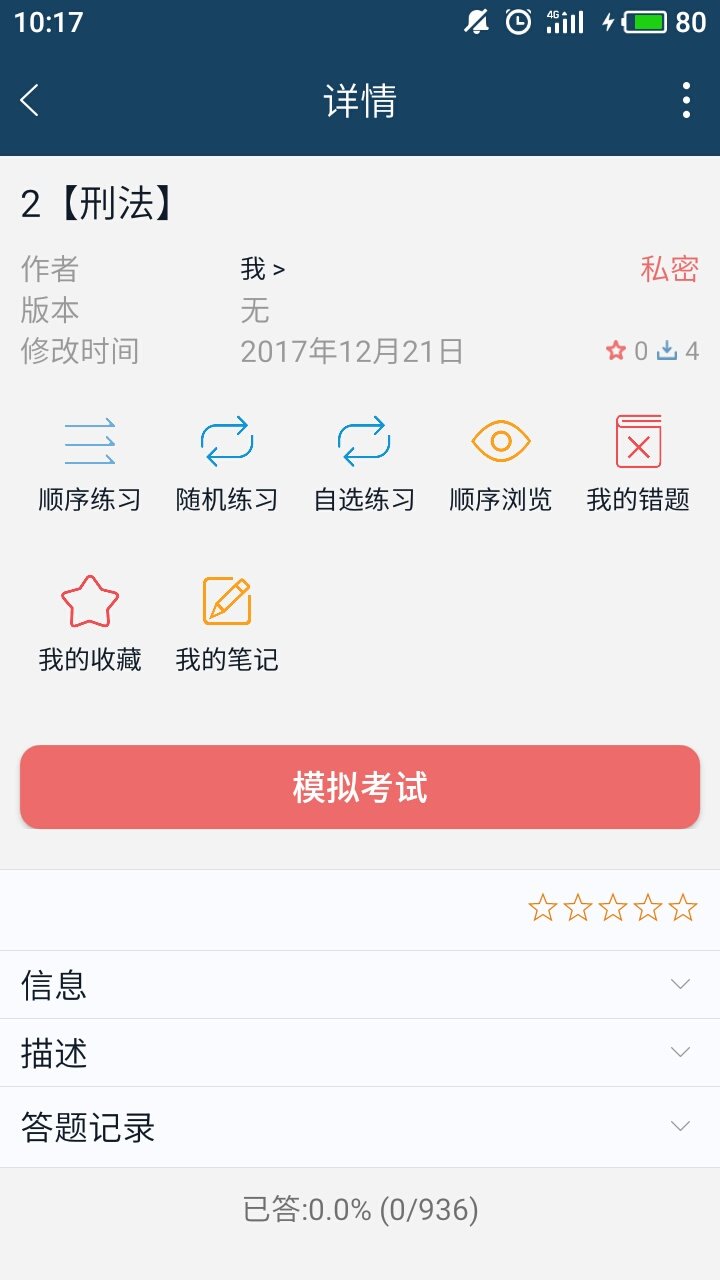Expand the 描述 section
This screenshot has width=720, height=1280.
(x=360, y=1053)
